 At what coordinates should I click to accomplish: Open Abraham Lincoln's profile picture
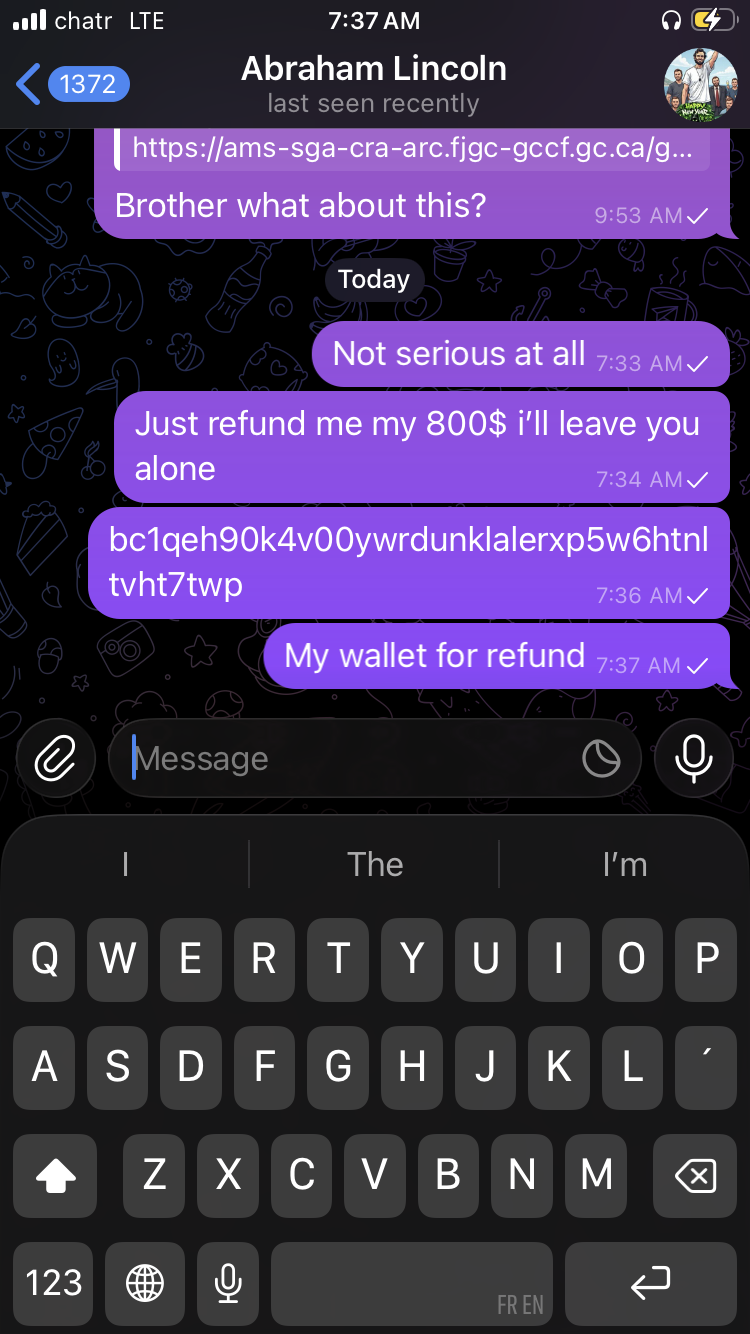pos(700,84)
